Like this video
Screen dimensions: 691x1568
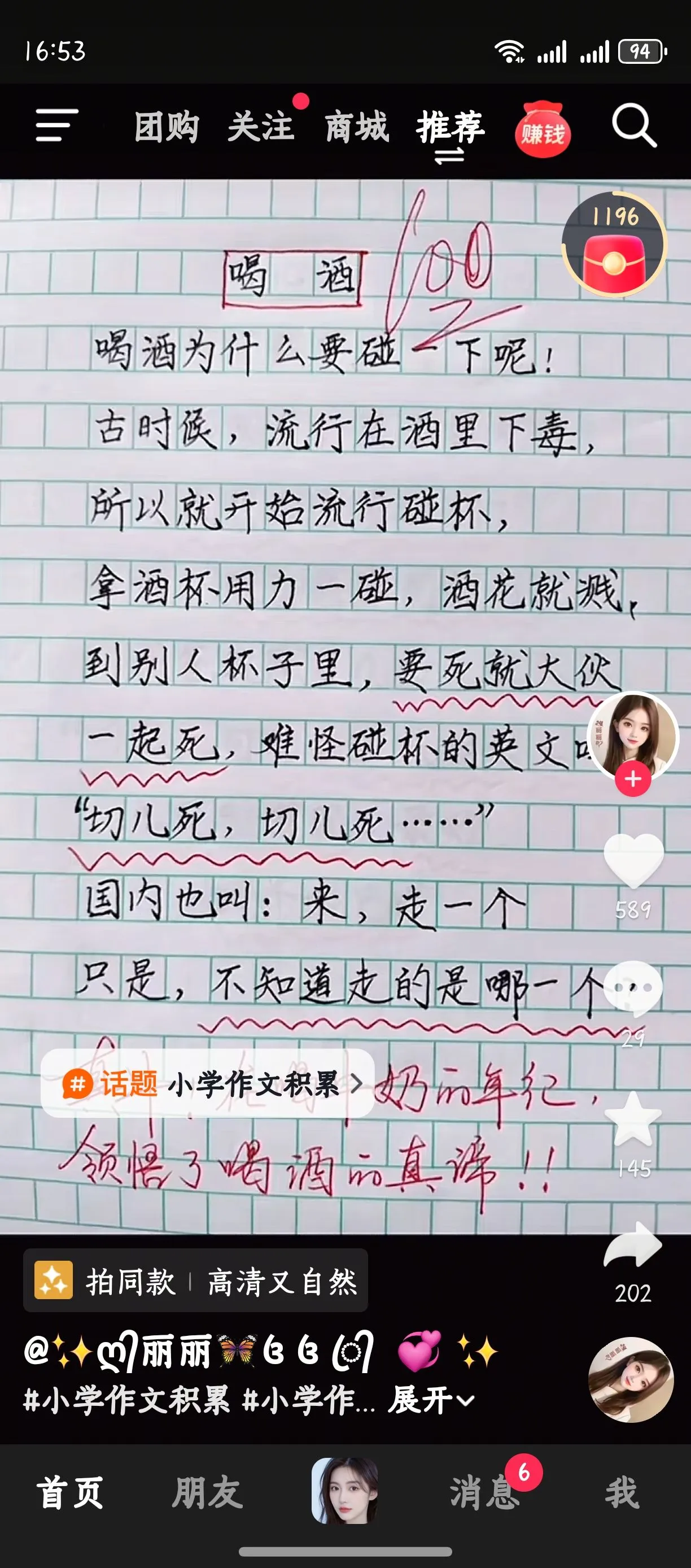(x=633, y=861)
